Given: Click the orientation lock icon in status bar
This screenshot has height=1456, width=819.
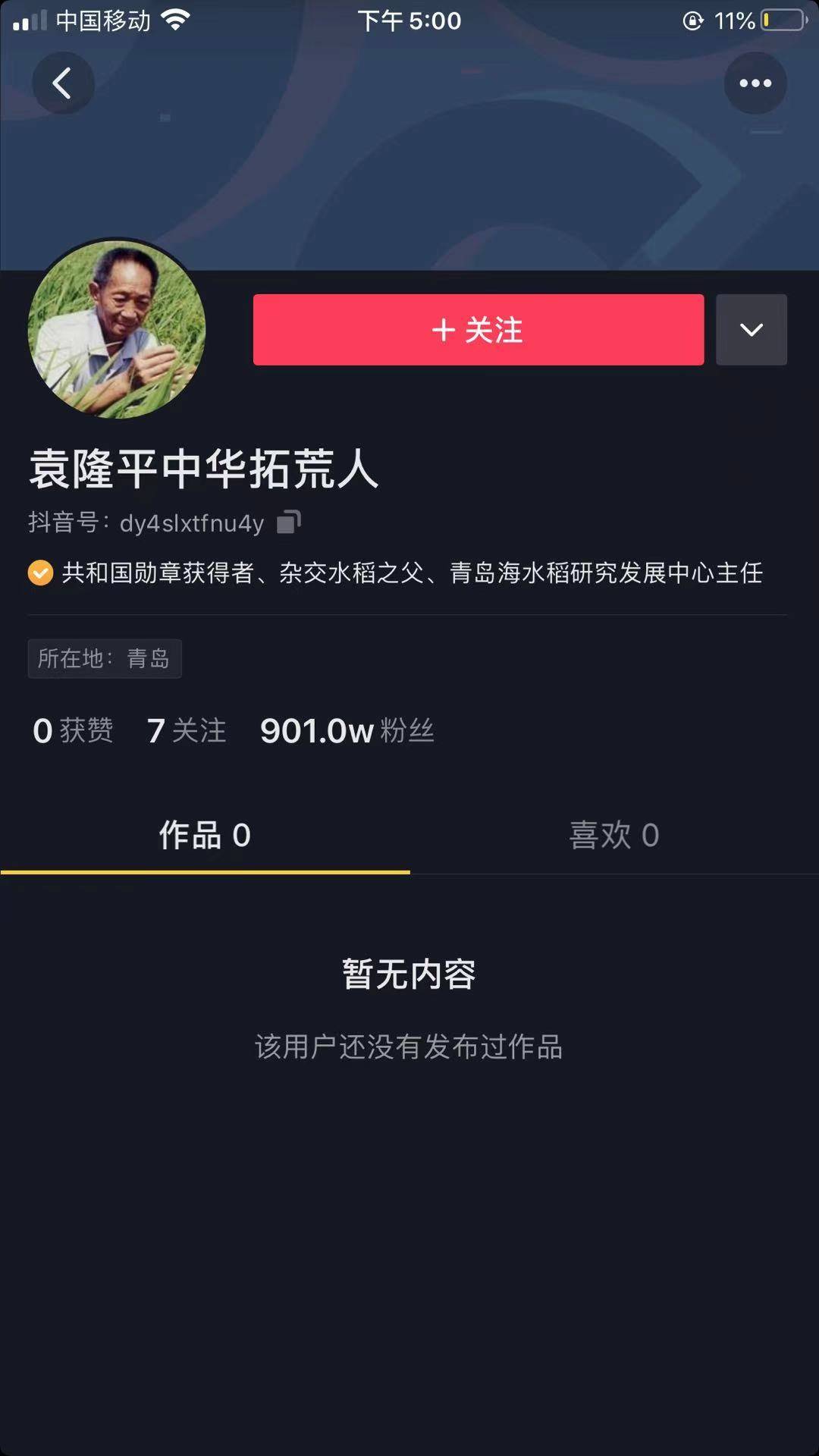Looking at the screenshot, I should (x=692, y=20).
